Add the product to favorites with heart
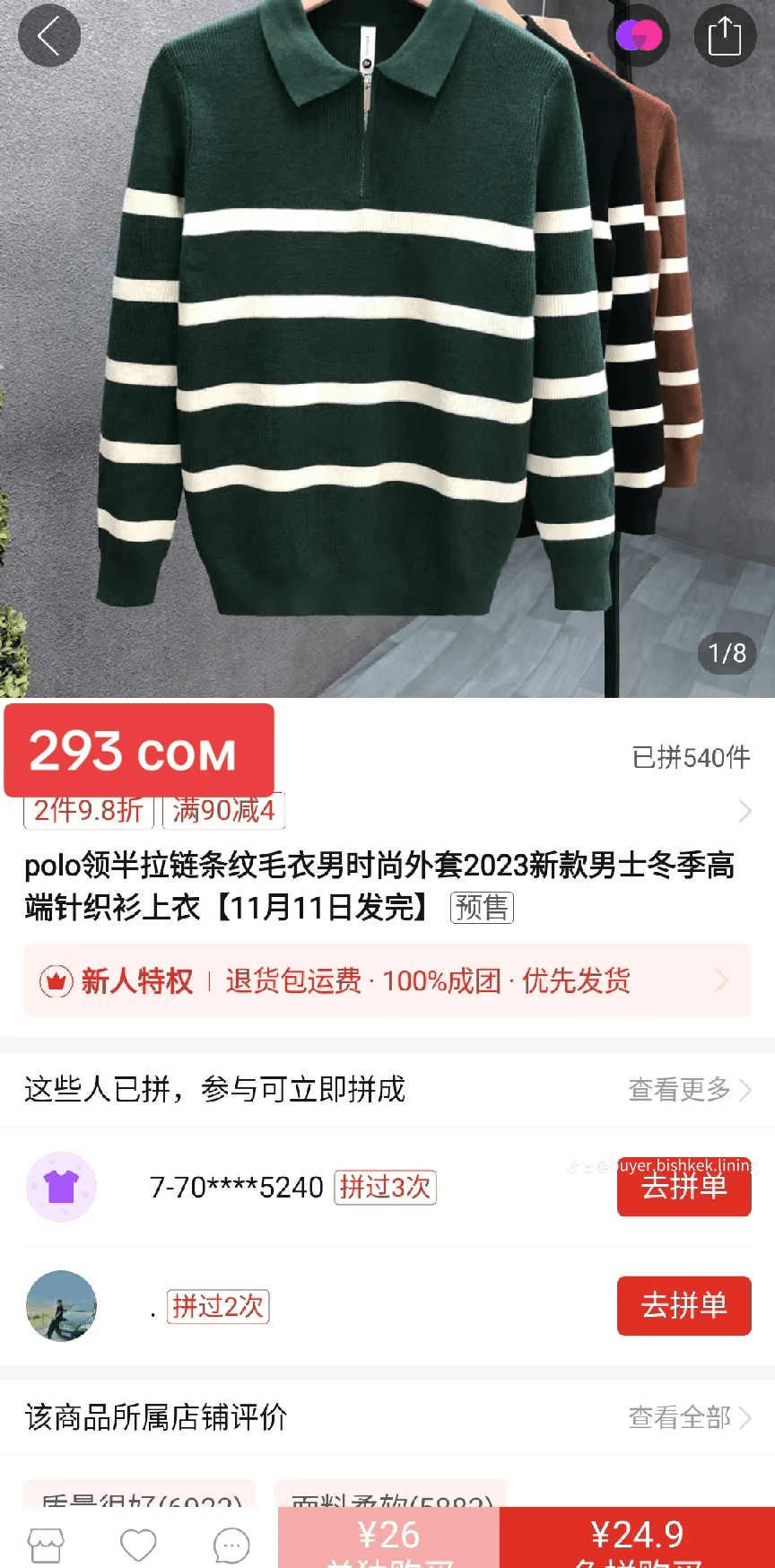The width and height of the screenshot is (775, 1568). click(138, 1545)
